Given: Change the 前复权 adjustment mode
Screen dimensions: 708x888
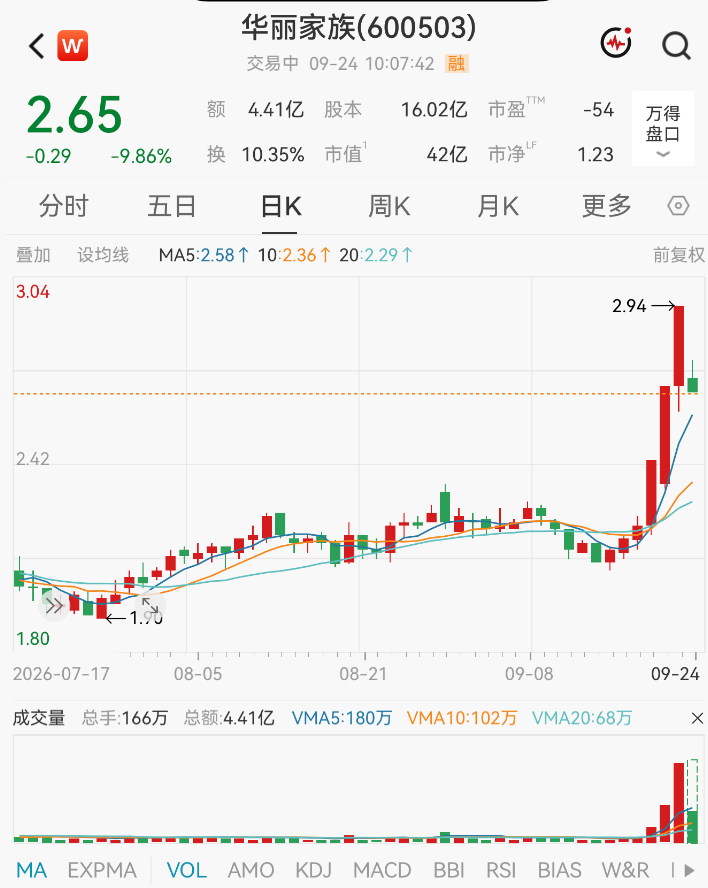Looking at the screenshot, I should point(679,255).
